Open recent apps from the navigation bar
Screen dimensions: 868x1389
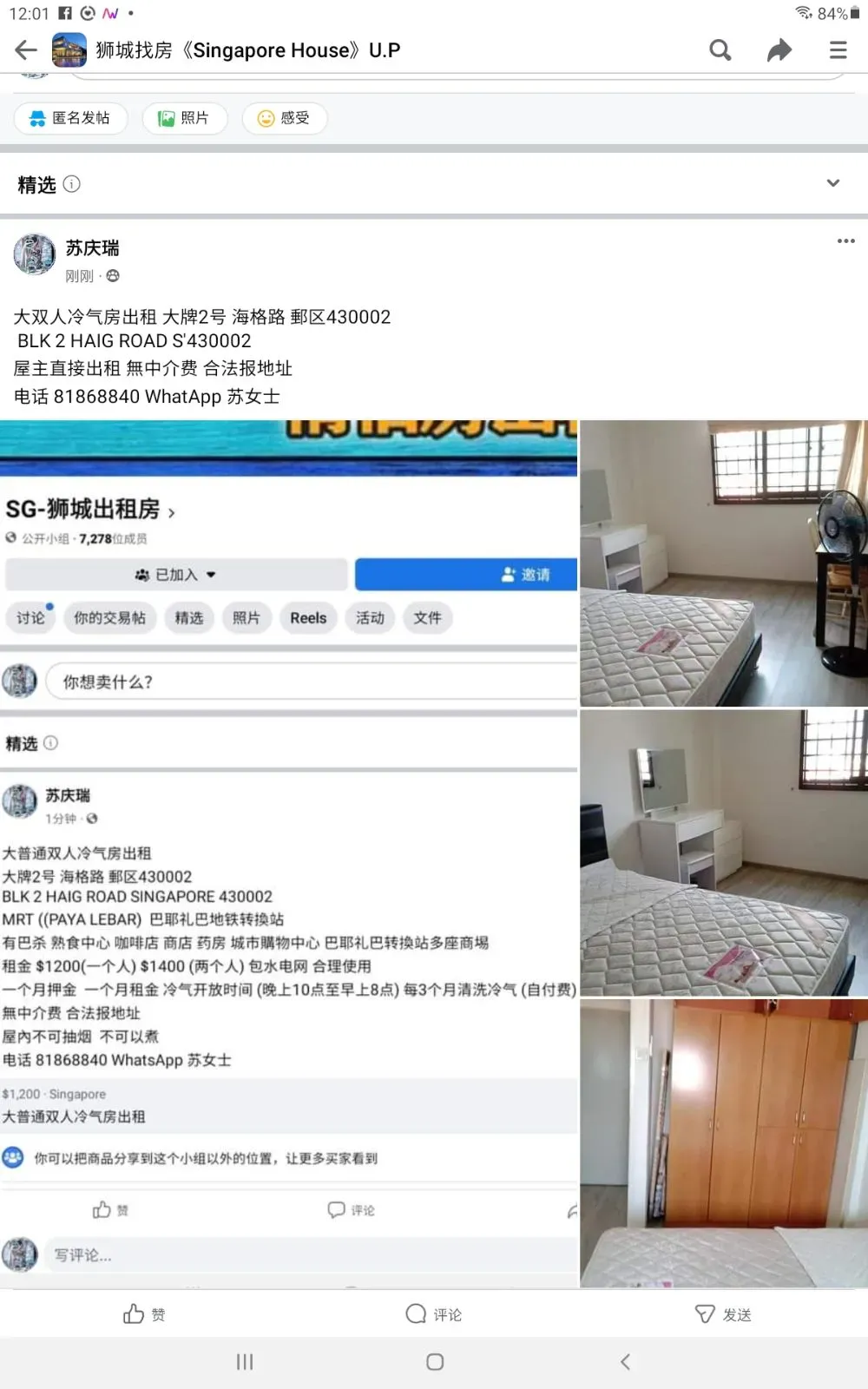(x=245, y=1362)
